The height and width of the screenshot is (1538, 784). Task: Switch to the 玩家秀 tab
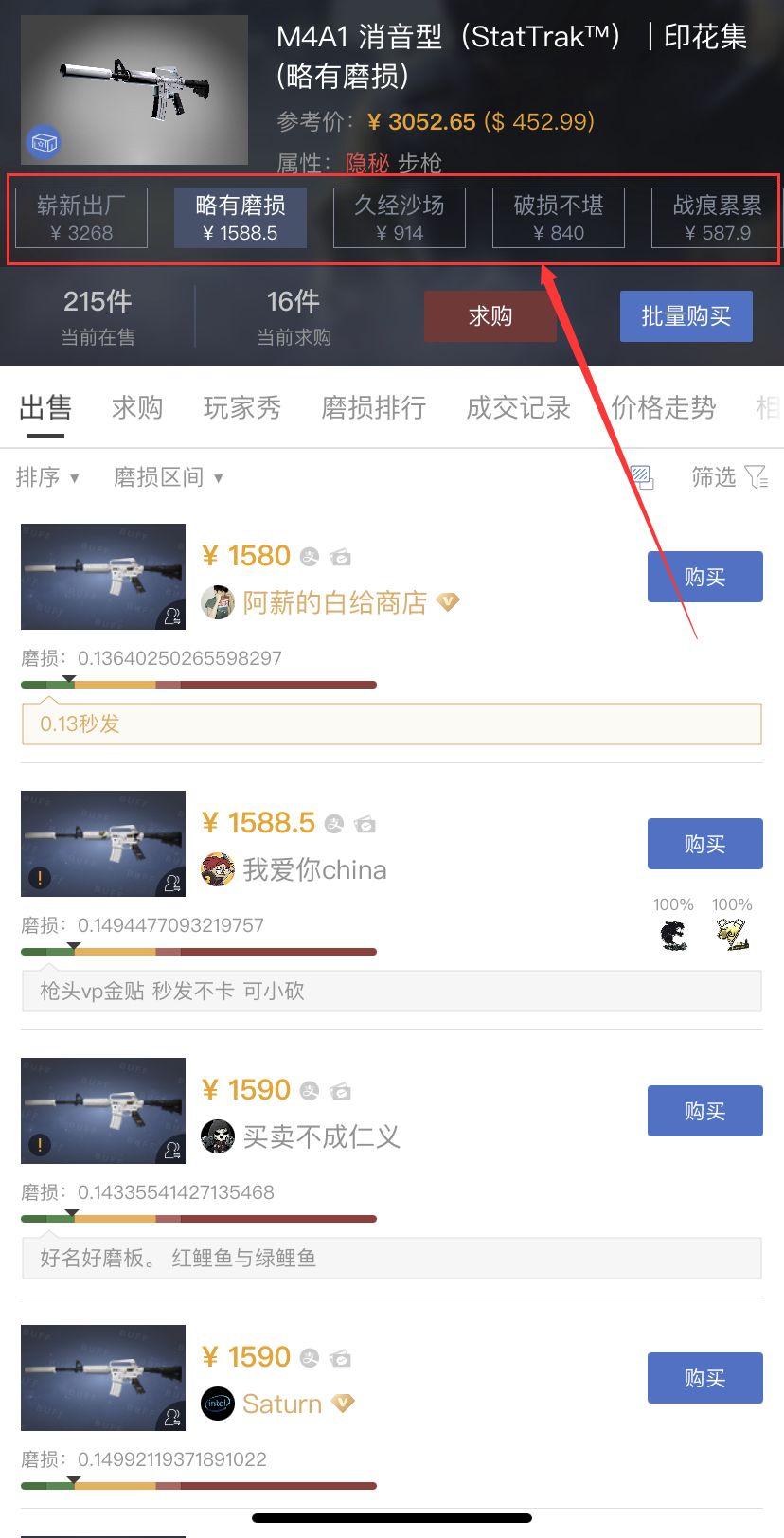[241, 408]
